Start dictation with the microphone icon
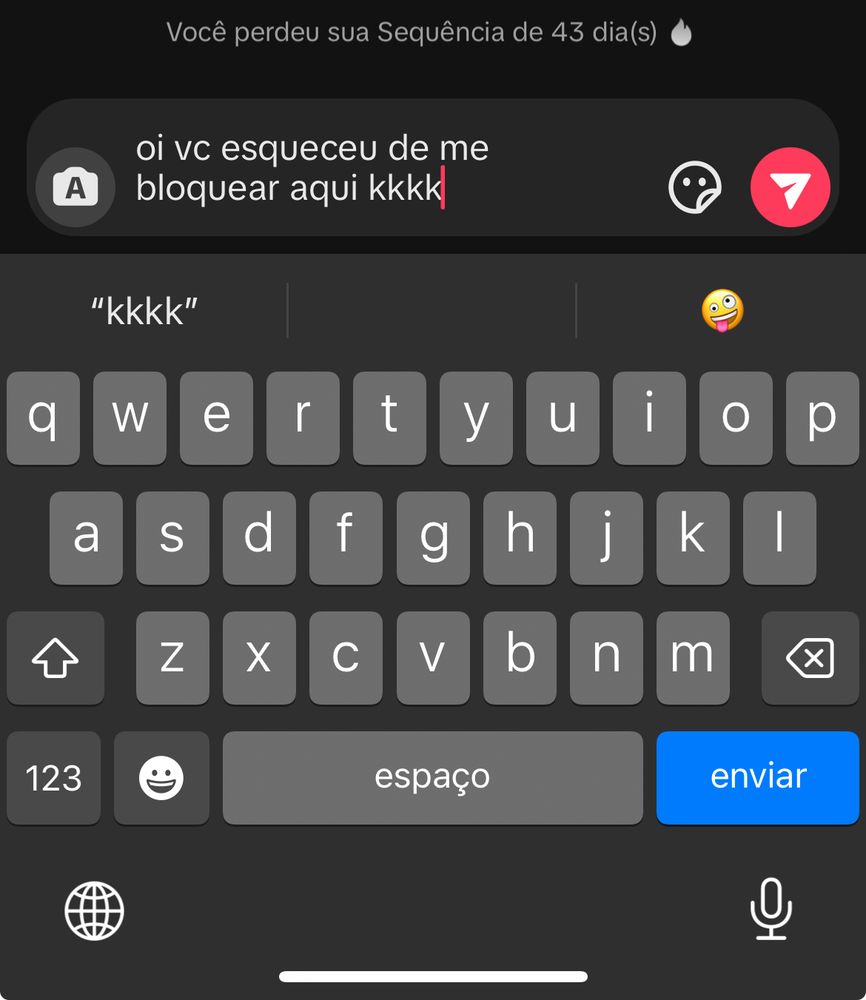The image size is (866, 1000). click(771, 909)
